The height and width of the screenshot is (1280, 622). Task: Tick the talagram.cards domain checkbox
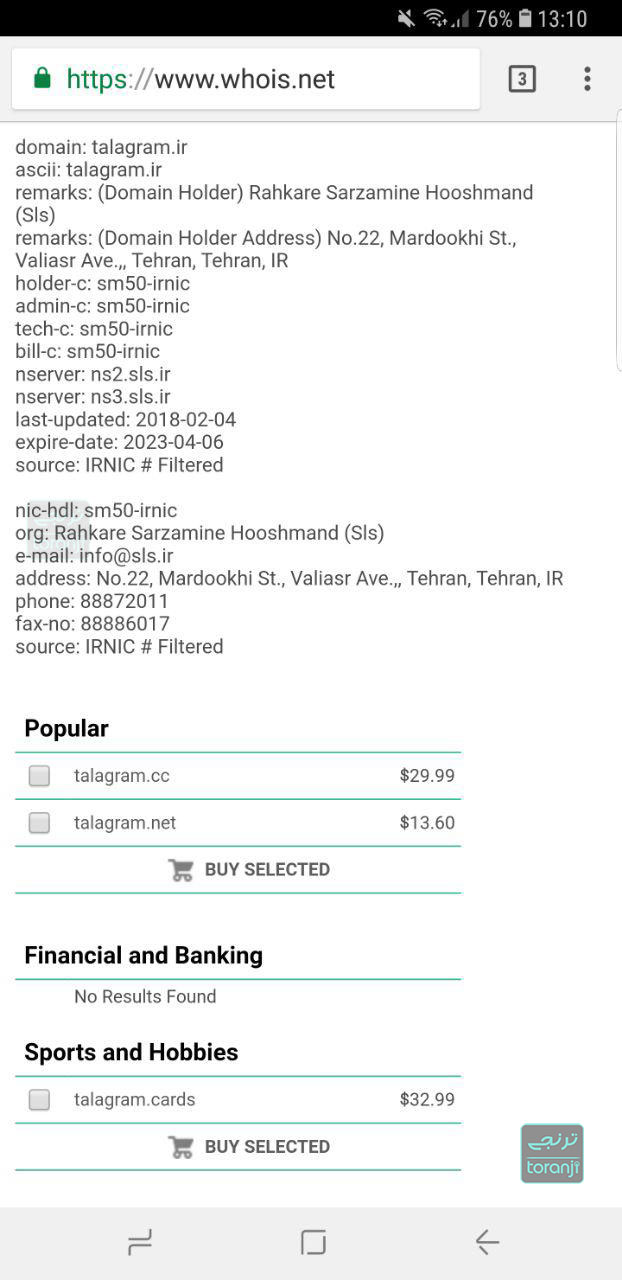[x=39, y=1100]
